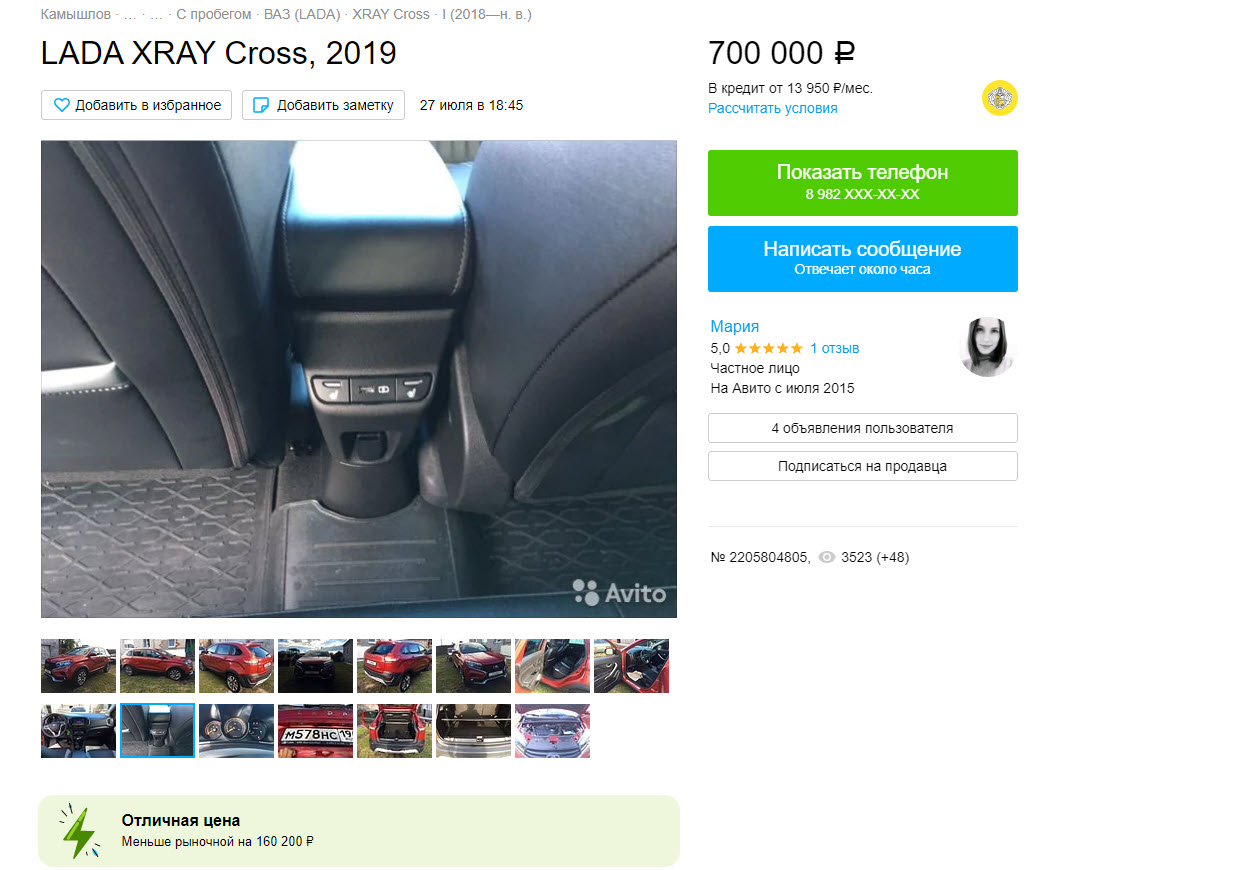Open seller Мария's profile

pyautogui.click(x=734, y=326)
